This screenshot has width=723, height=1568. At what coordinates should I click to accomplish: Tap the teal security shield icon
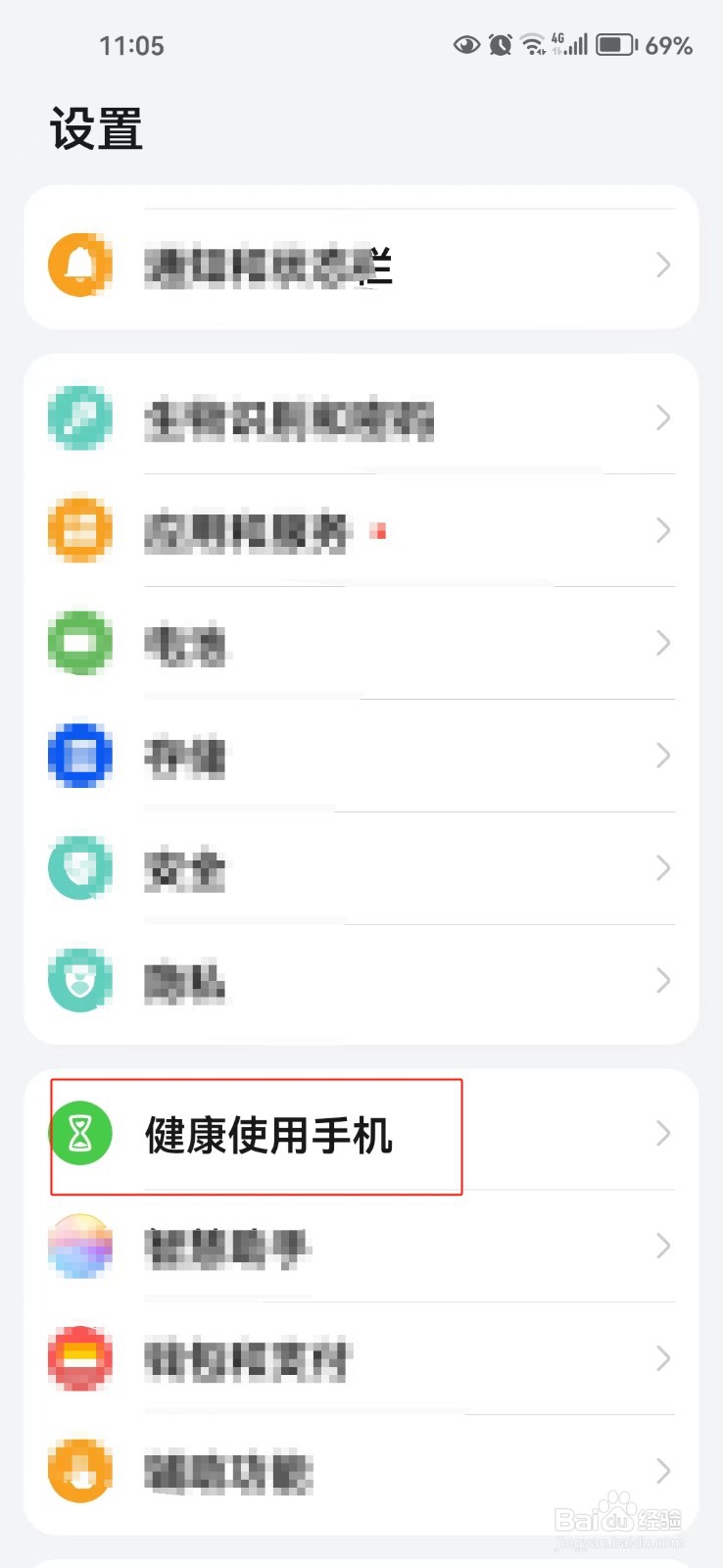coord(80,868)
